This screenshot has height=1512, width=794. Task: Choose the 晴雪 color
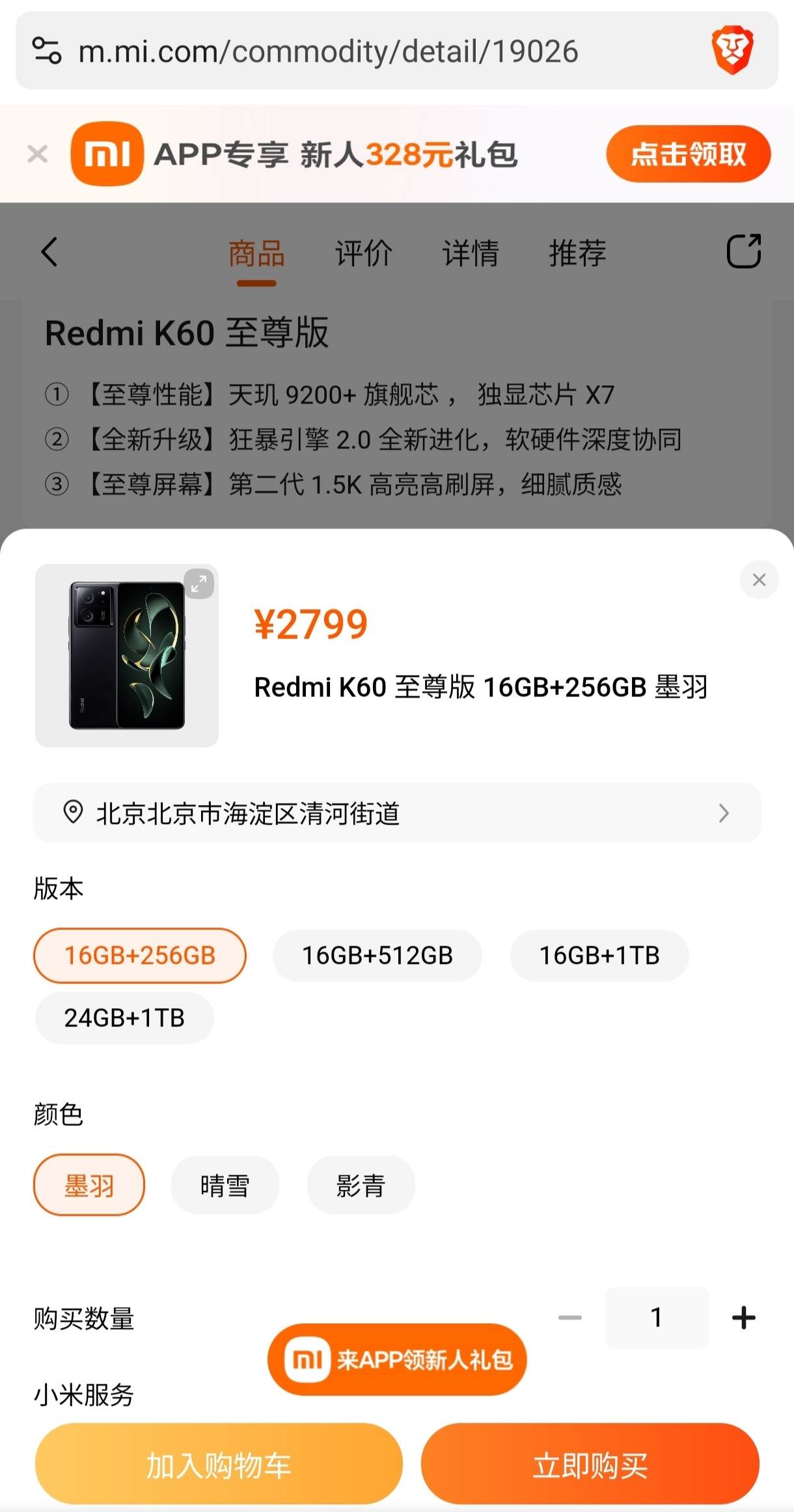(225, 1185)
